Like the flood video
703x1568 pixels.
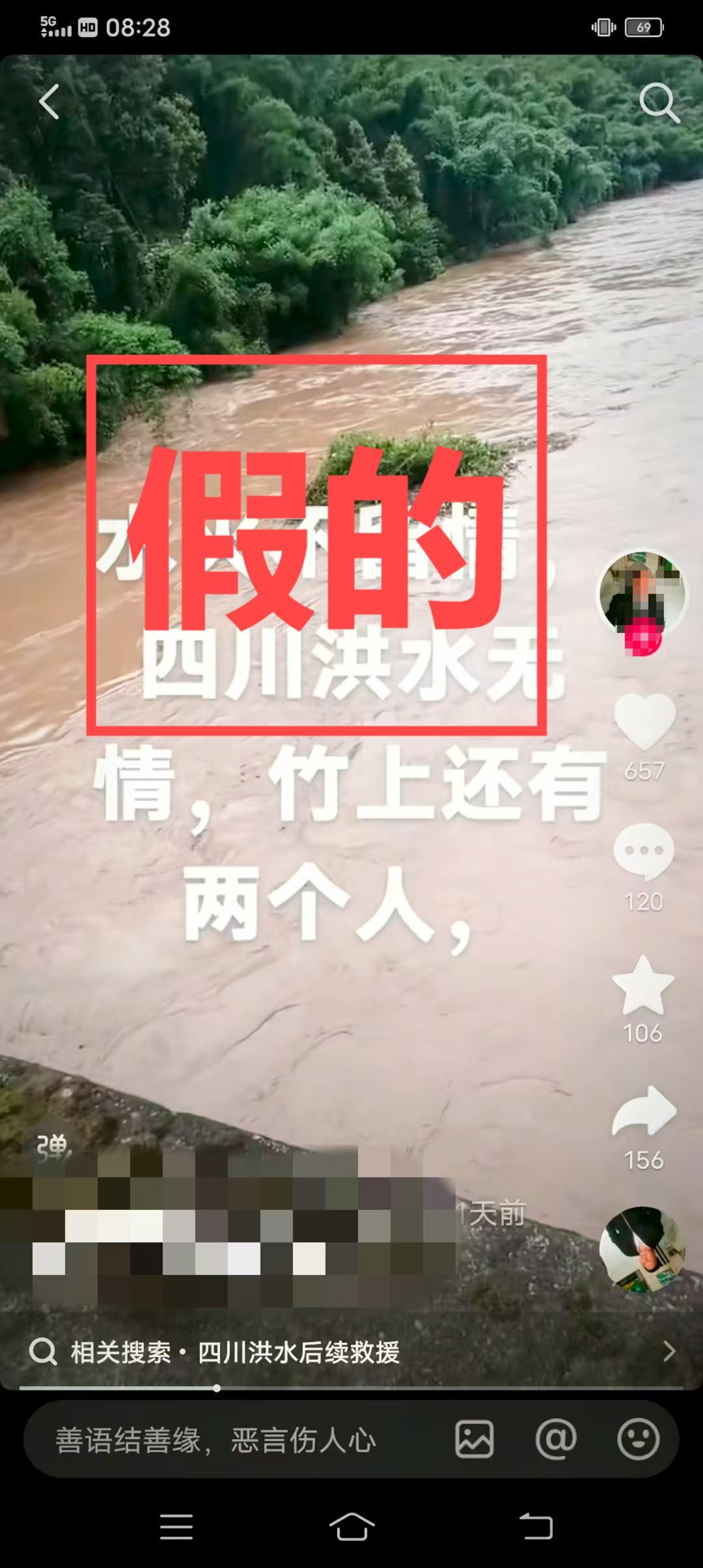coord(644,721)
